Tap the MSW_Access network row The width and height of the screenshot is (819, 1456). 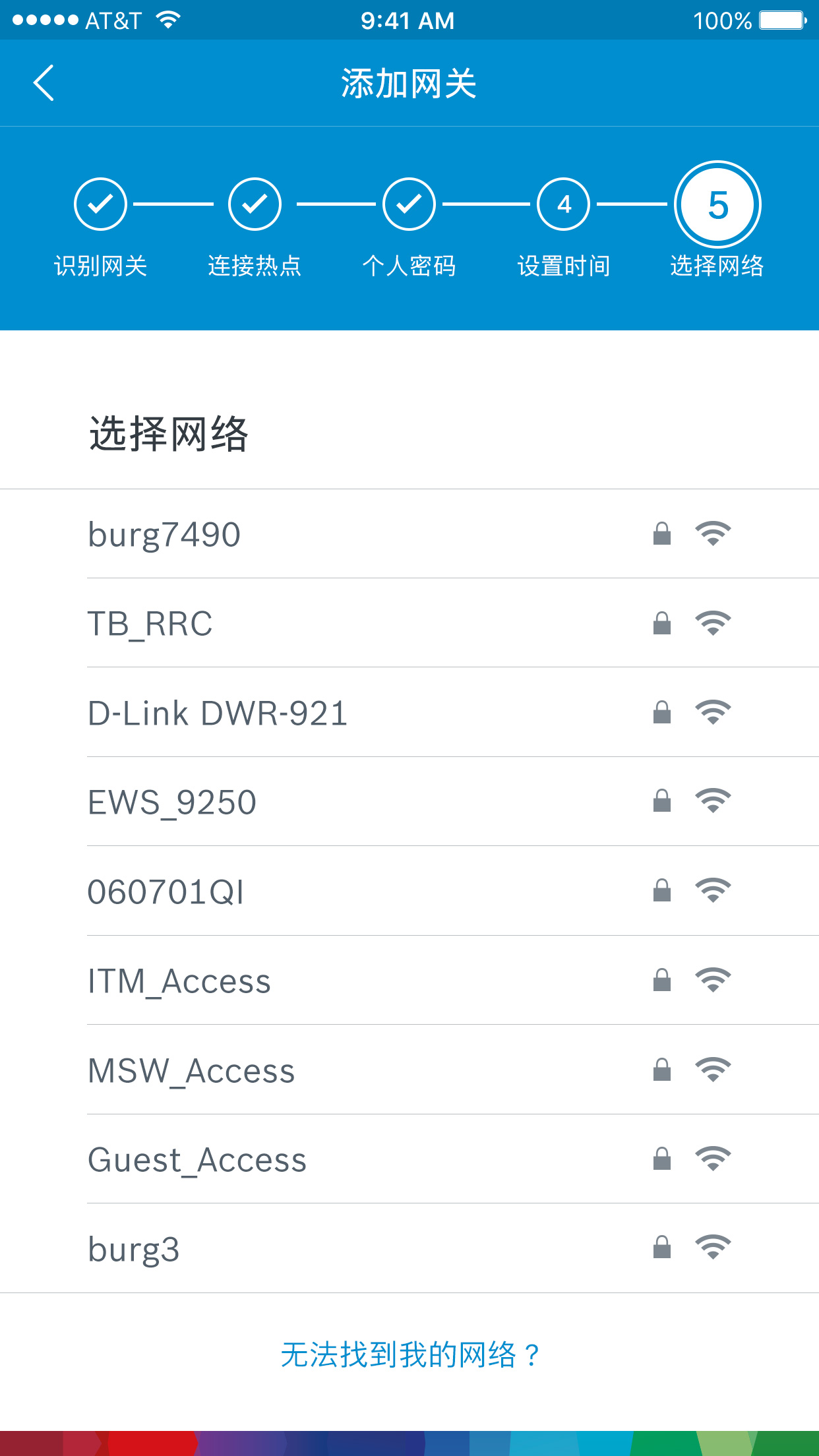[x=409, y=1070]
